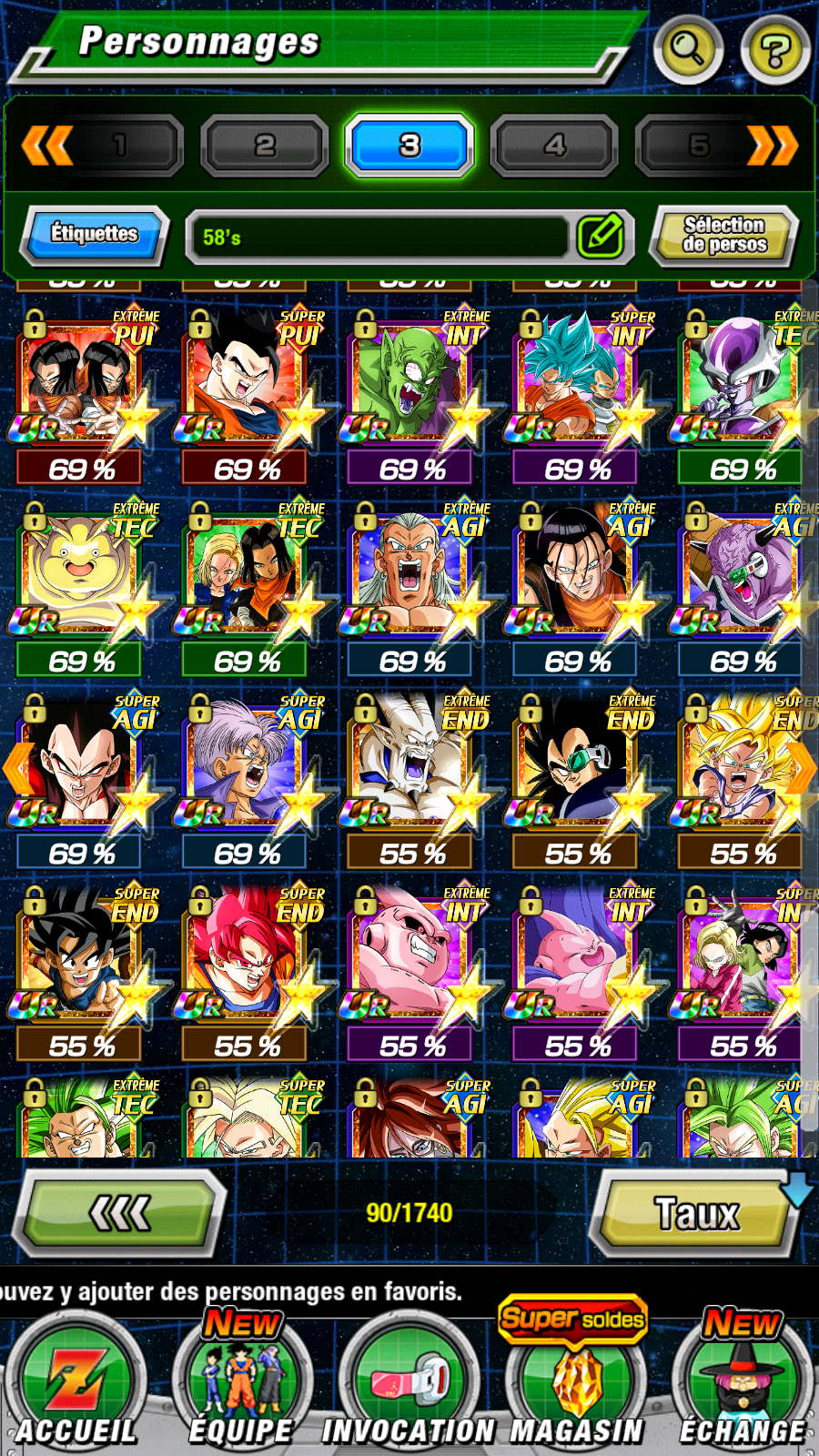Open the help question mark
The width and height of the screenshot is (819, 1456).
coord(774,50)
